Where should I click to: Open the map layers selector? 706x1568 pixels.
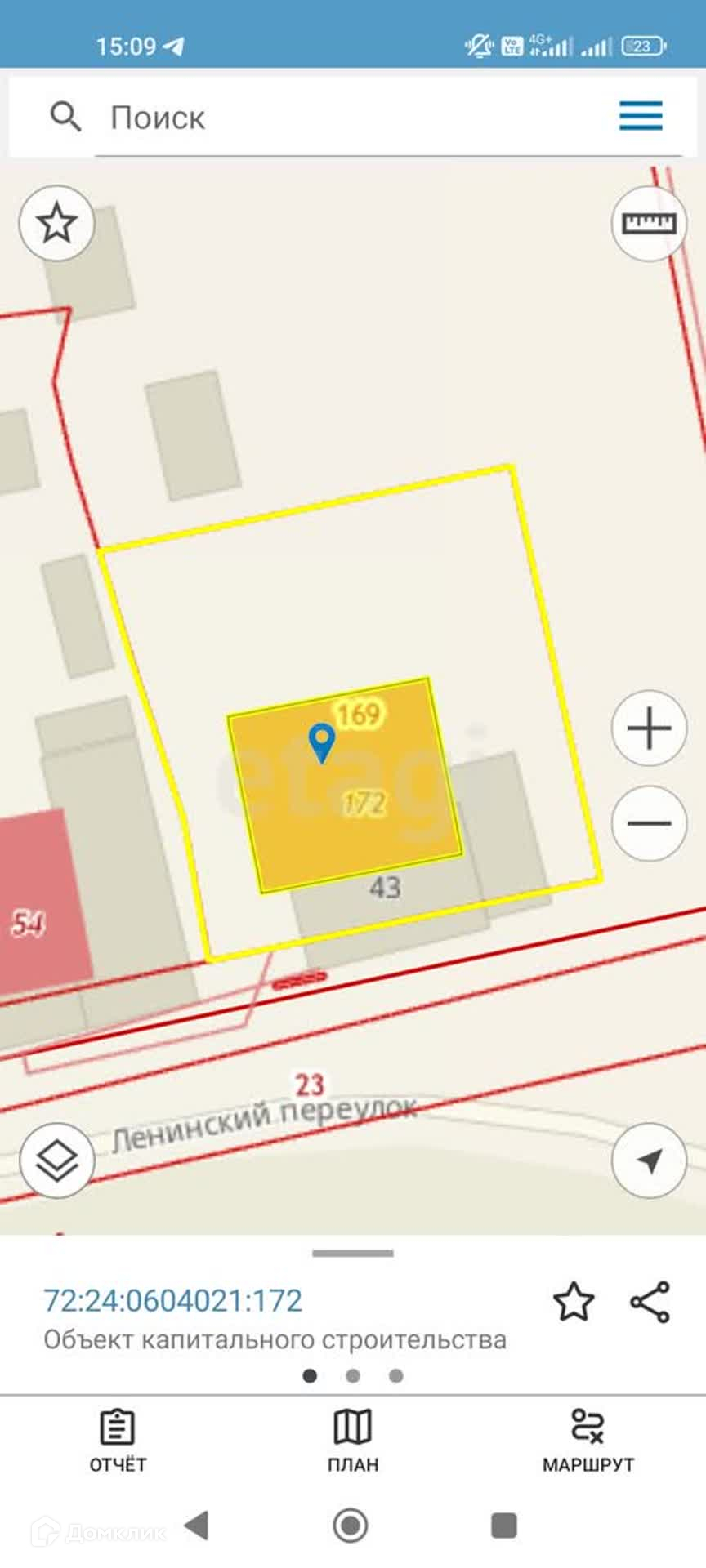click(56, 1160)
